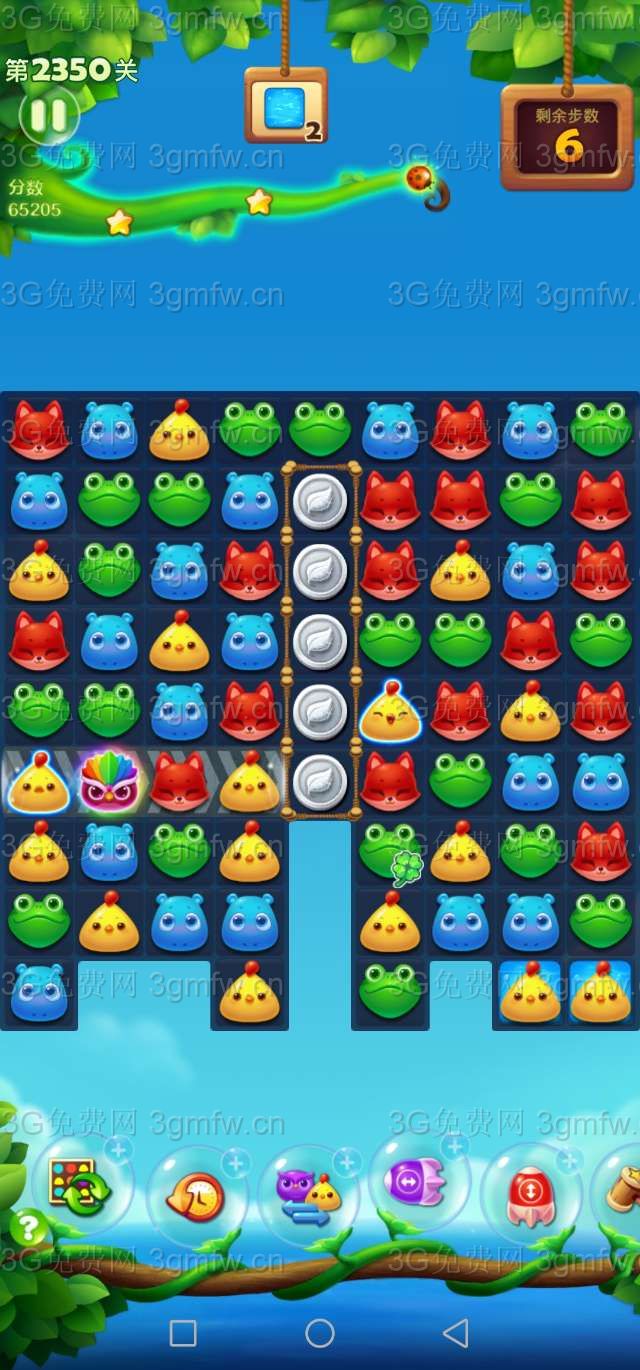The width and height of the screenshot is (640, 1370).
Task: Select the frog holding a four-leaf clover
Action: click(390, 852)
